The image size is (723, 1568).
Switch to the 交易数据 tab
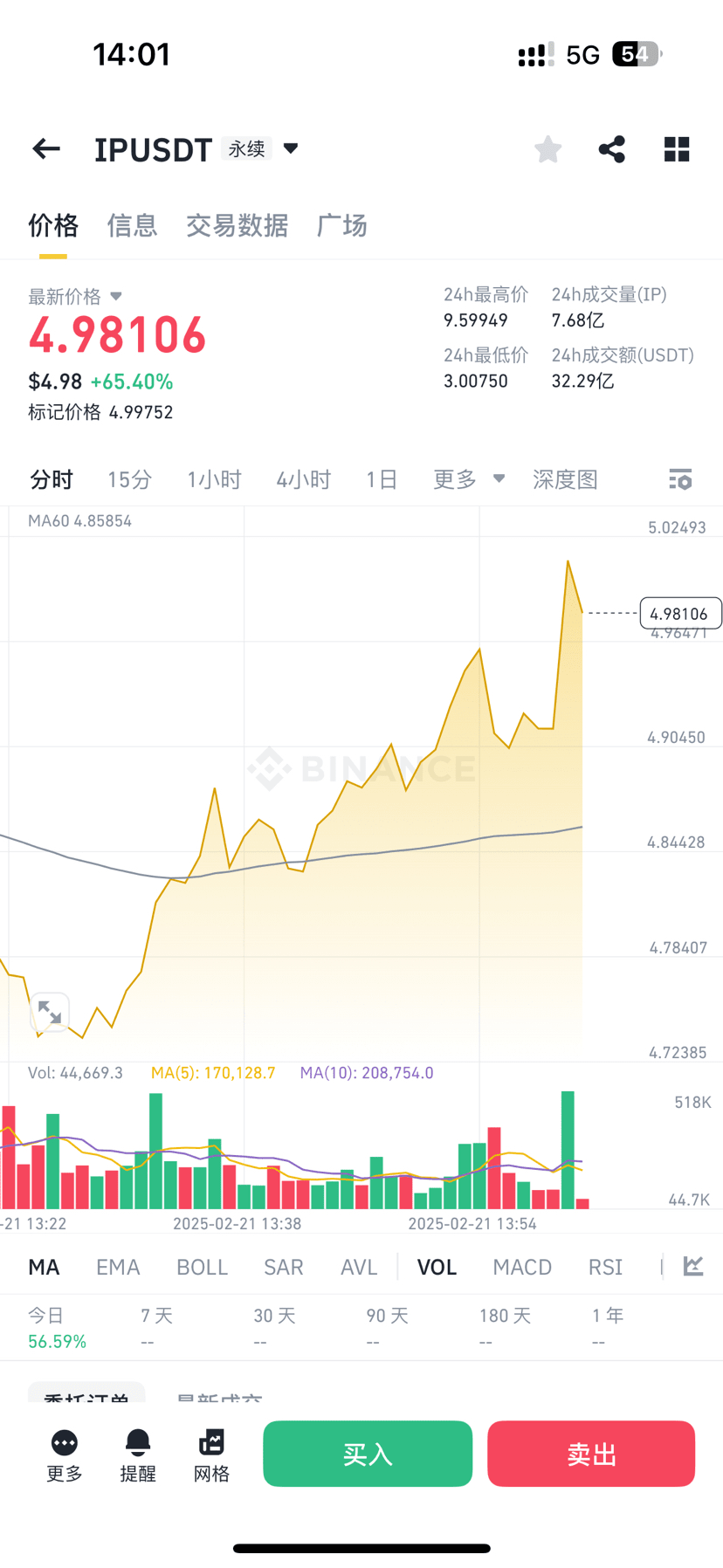point(237,225)
